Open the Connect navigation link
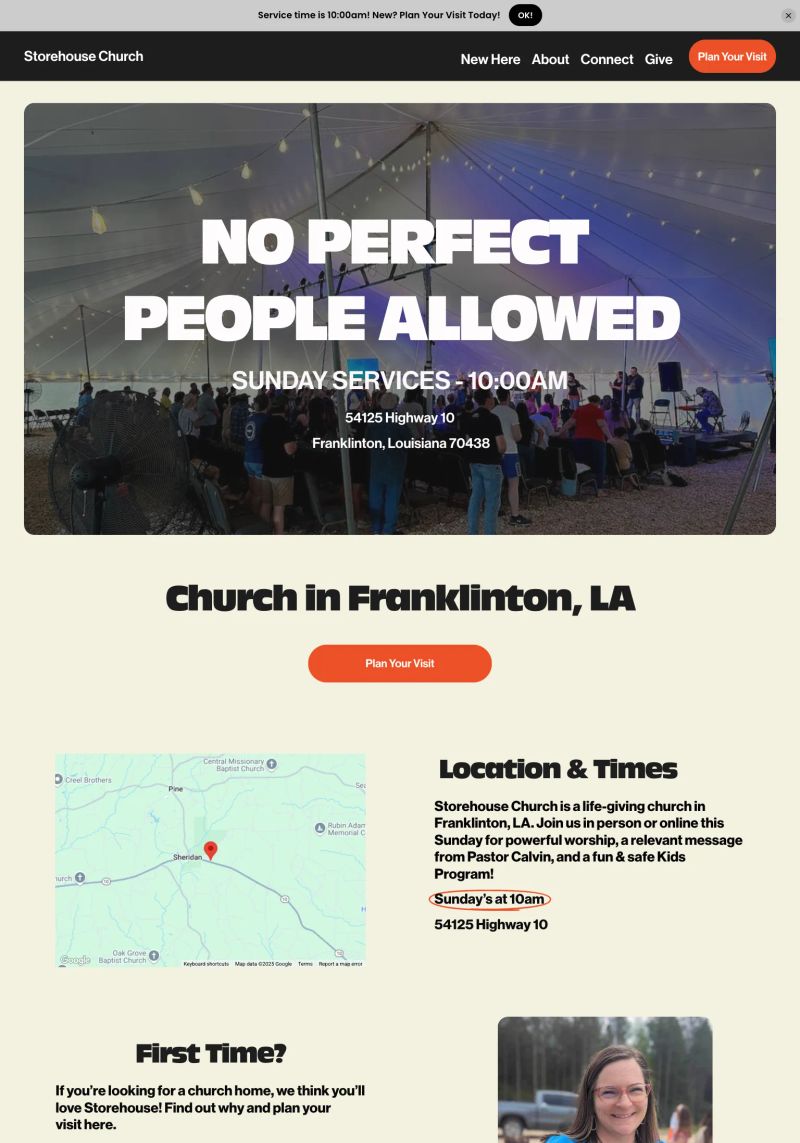The height and width of the screenshot is (1143, 800). coord(607,59)
